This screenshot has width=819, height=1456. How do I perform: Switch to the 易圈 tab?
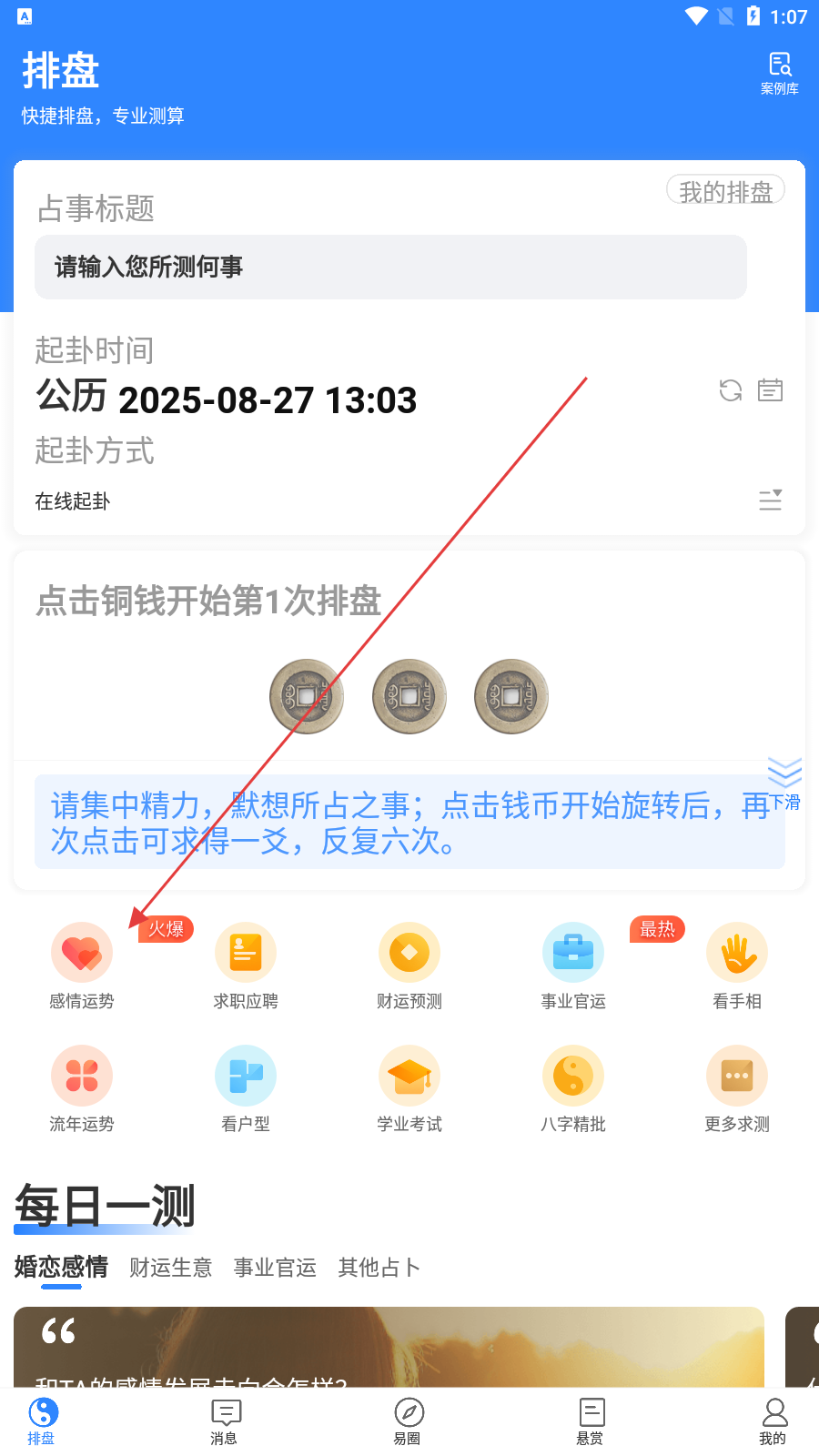point(408,1421)
